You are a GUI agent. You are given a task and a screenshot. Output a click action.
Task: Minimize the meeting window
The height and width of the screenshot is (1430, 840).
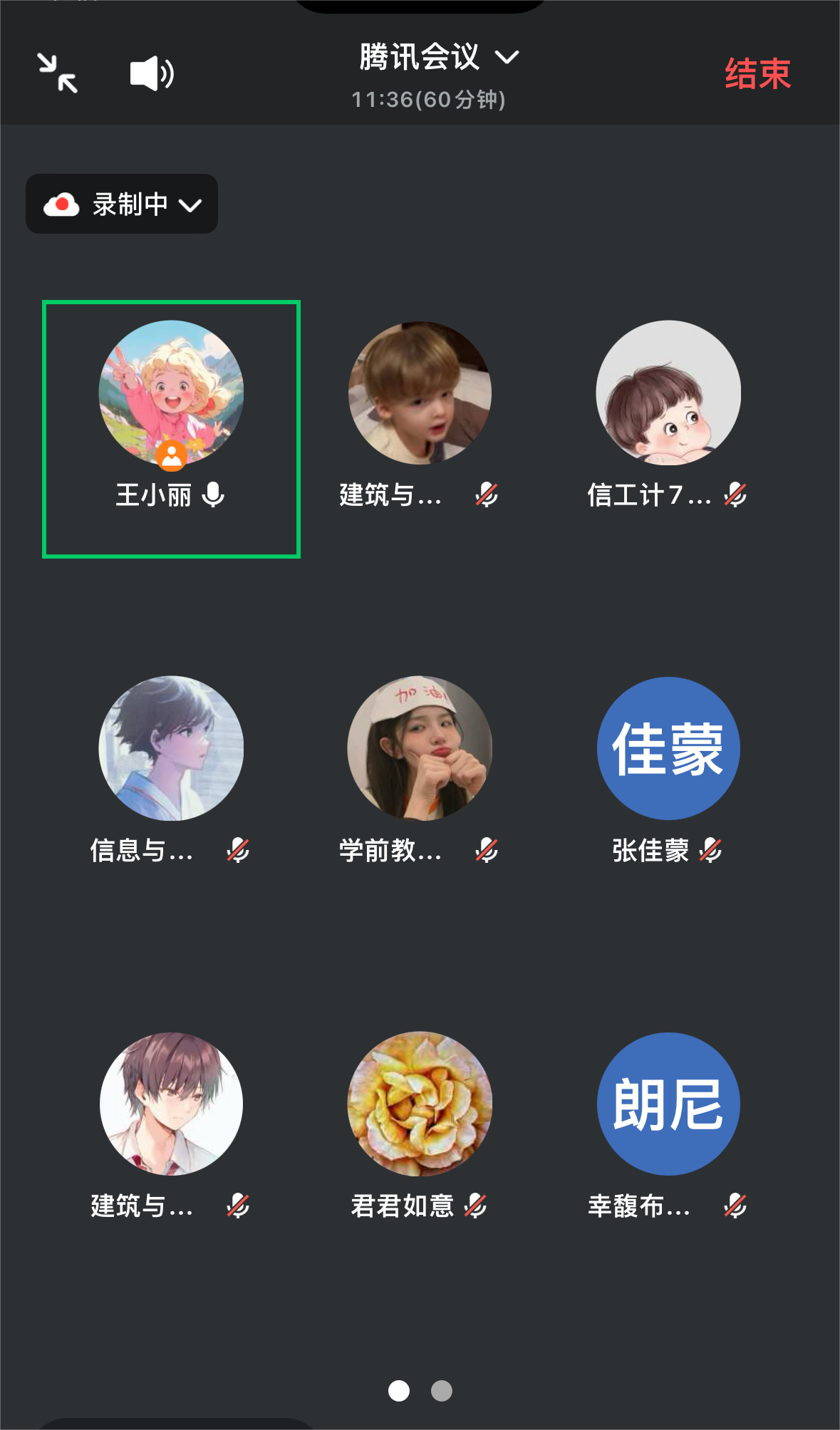pyautogui.click(x=58, y=73)
